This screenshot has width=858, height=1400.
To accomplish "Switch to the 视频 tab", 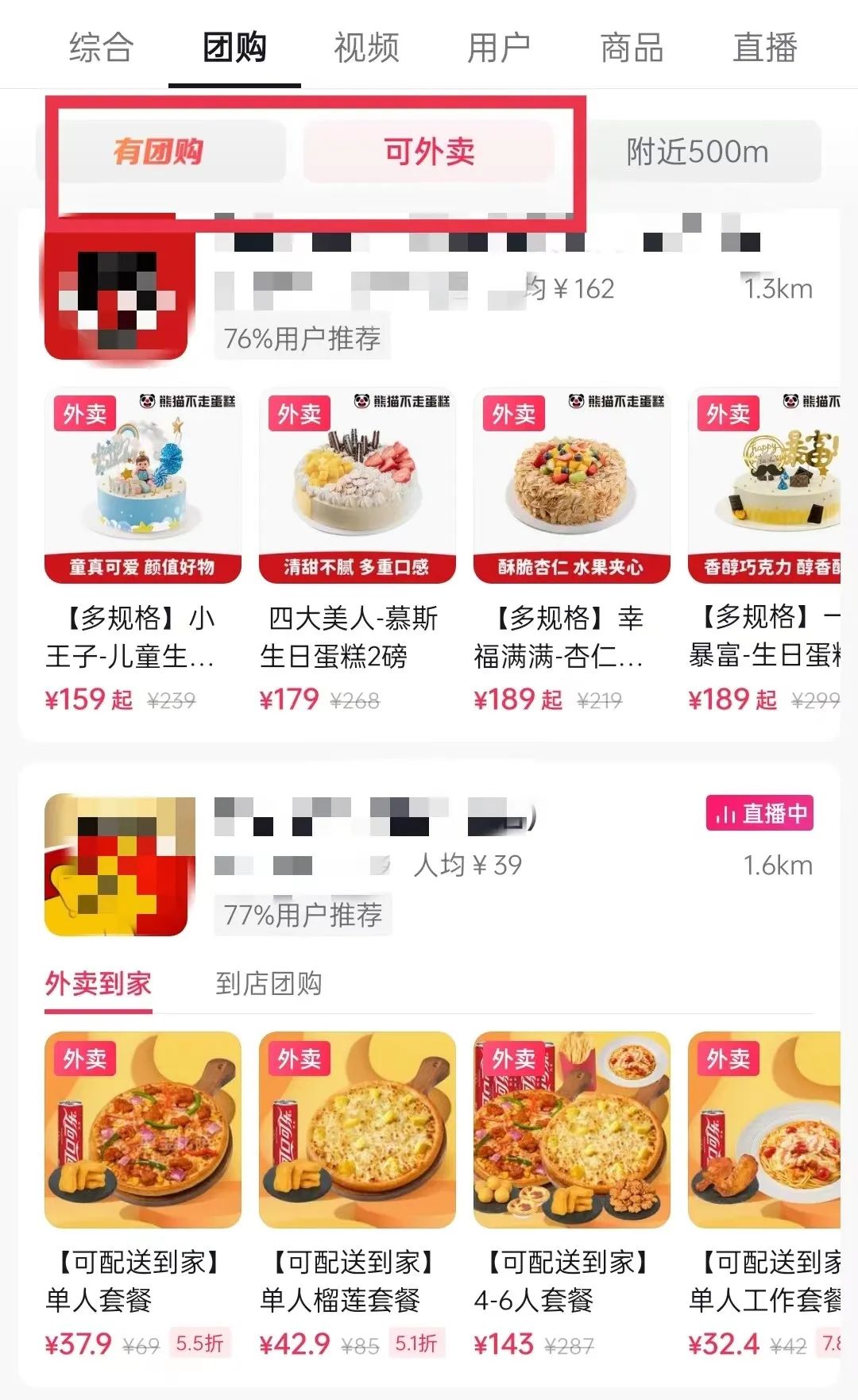I will pos(366,47).
